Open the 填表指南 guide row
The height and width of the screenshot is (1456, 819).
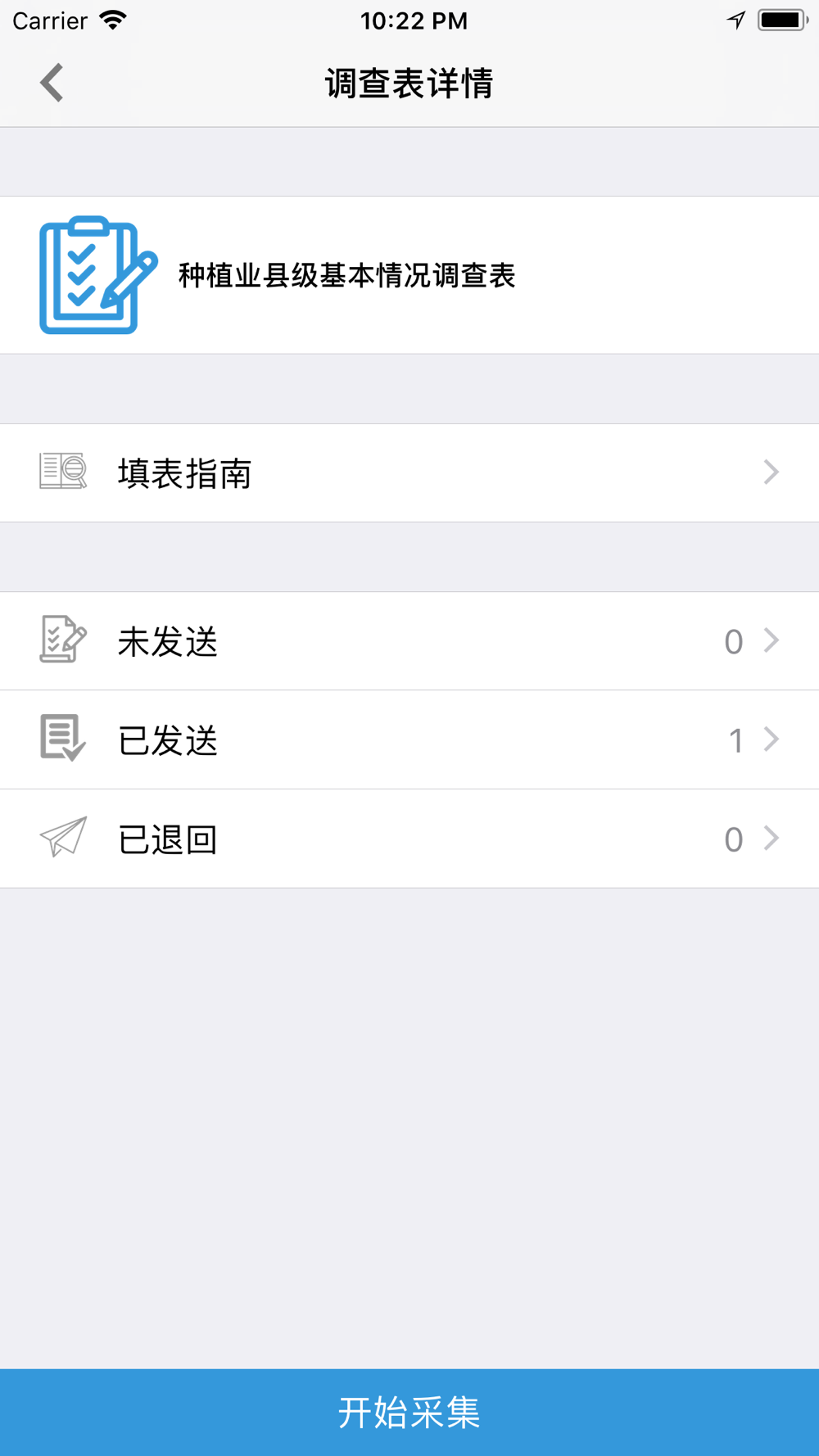point(409,473)
